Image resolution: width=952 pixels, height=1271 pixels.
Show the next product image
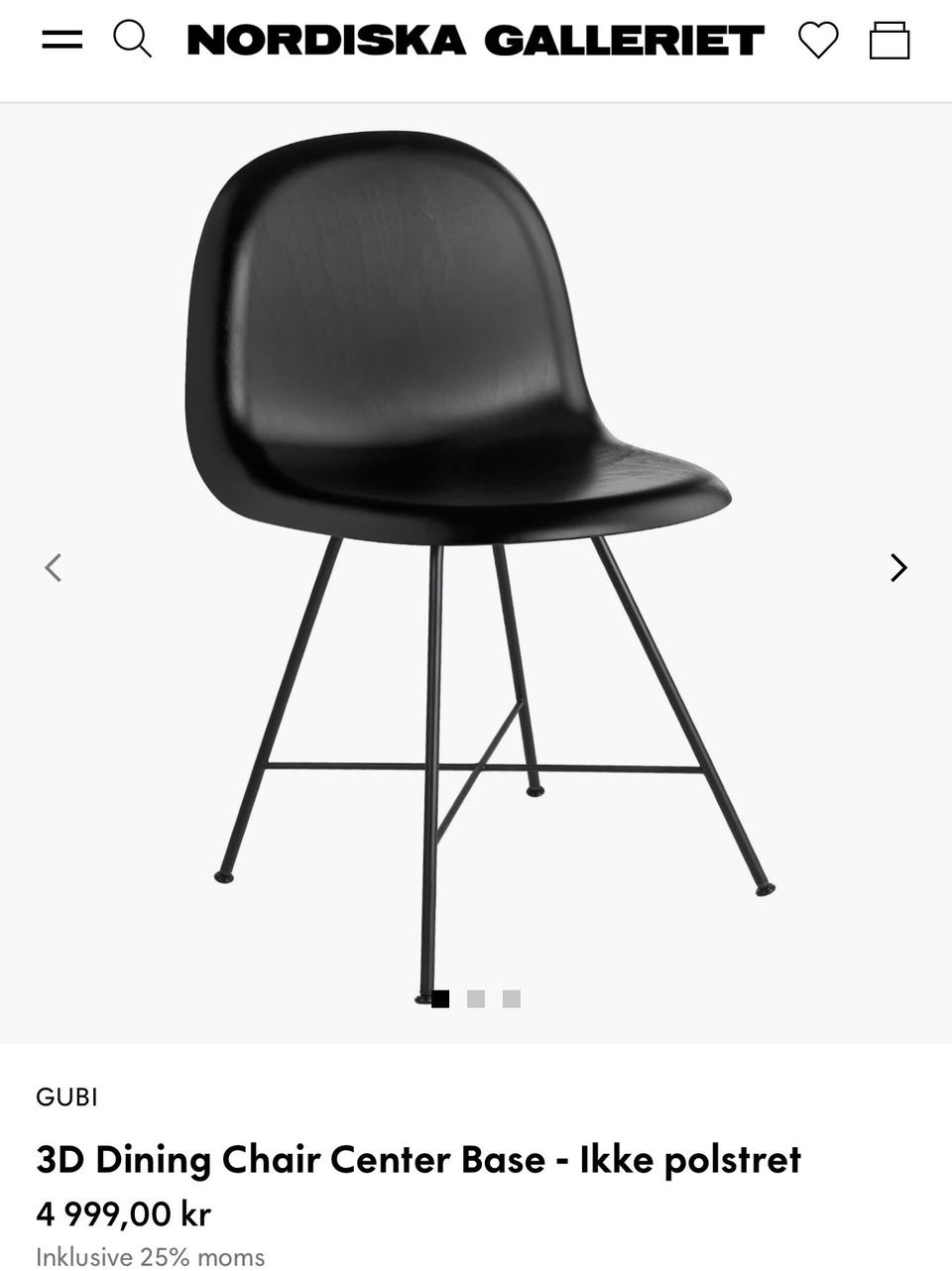point(898,568)
